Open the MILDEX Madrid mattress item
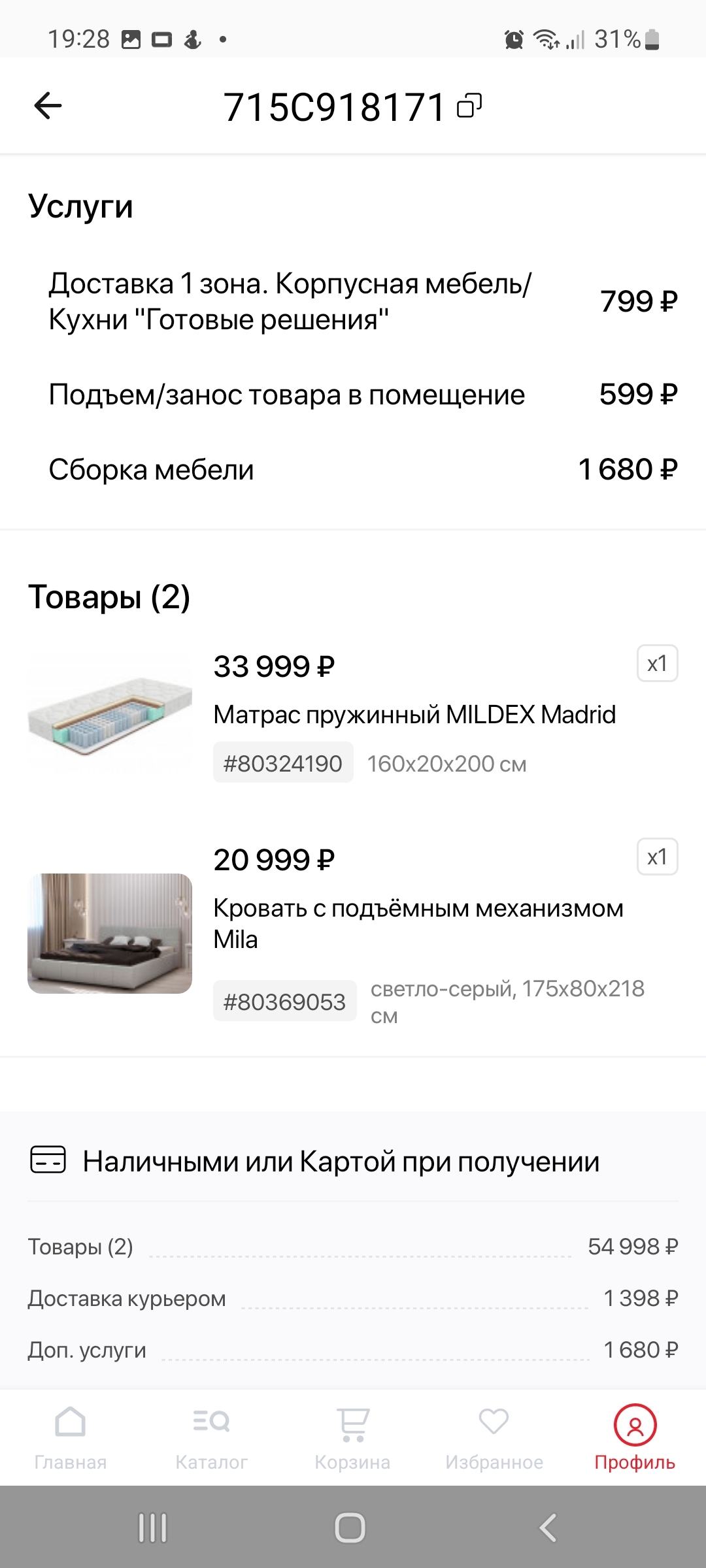Screen dimensions: 706x1568 [x=414, y=715]
